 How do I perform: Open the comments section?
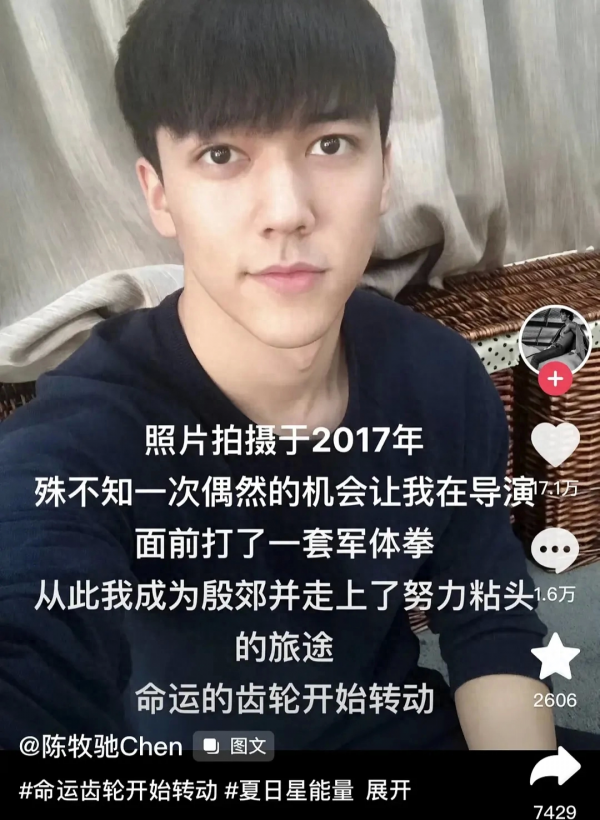coord(555,550)
